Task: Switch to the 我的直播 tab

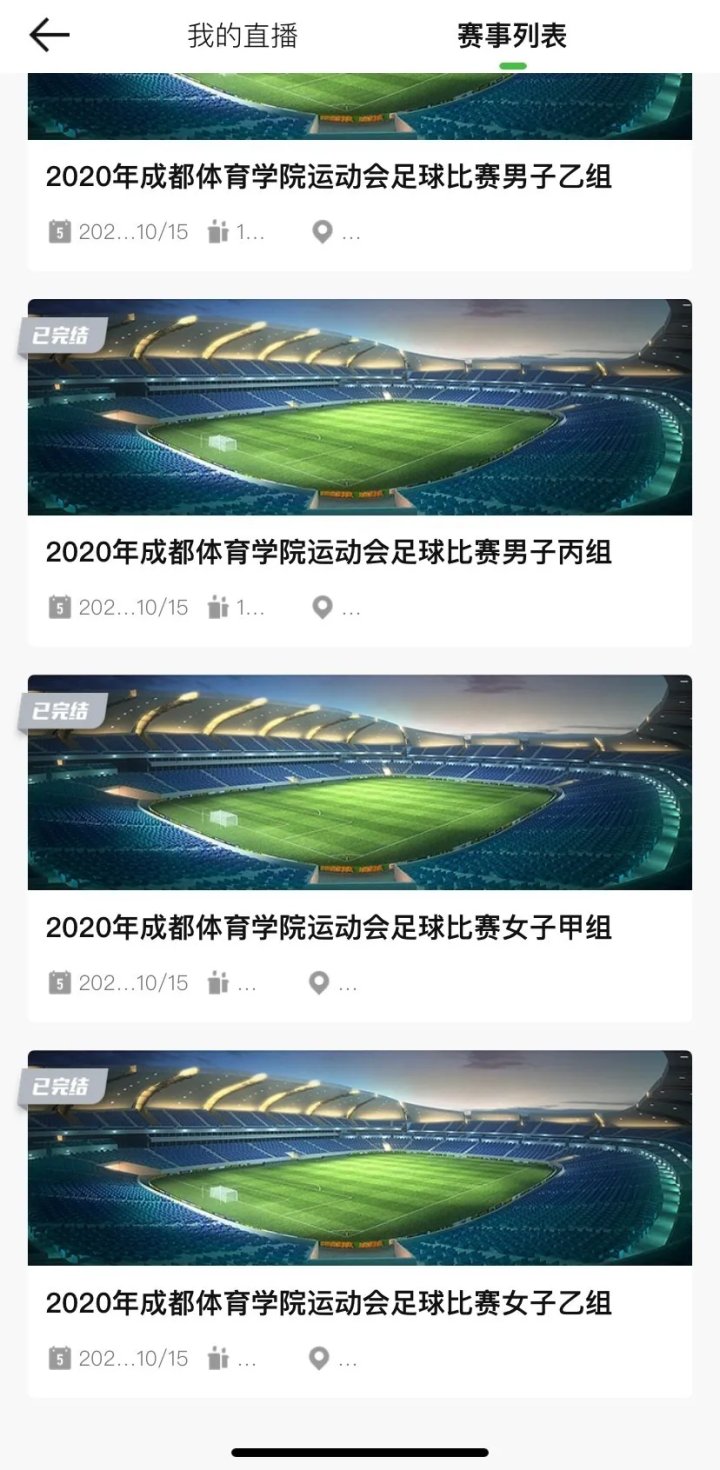Action: 243,36
